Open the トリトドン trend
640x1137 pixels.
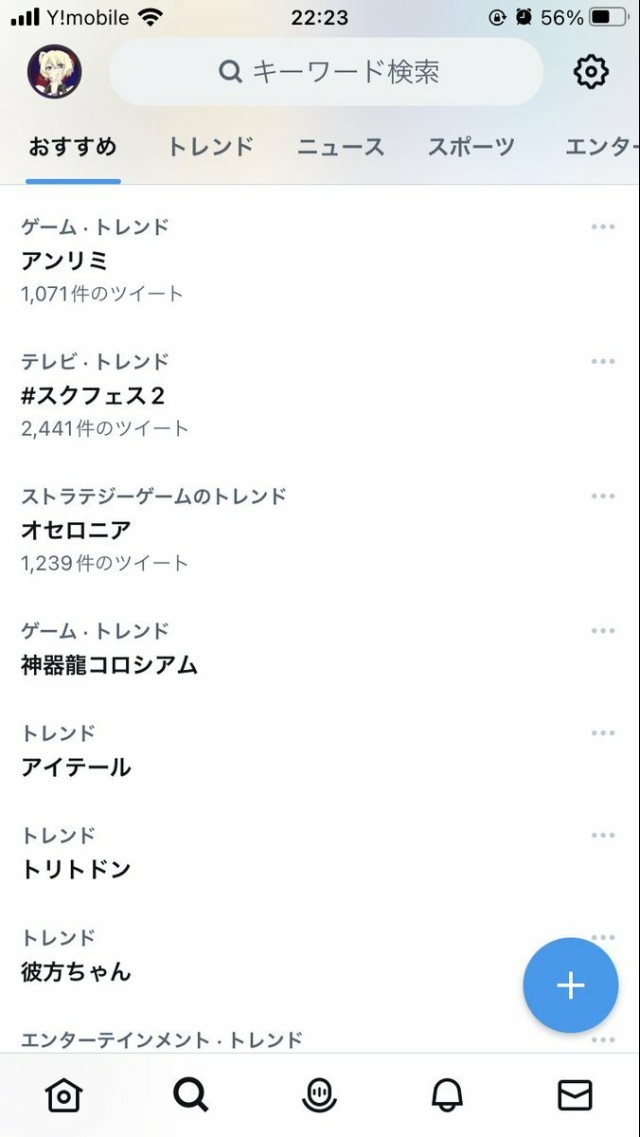(x=76, y=869)
